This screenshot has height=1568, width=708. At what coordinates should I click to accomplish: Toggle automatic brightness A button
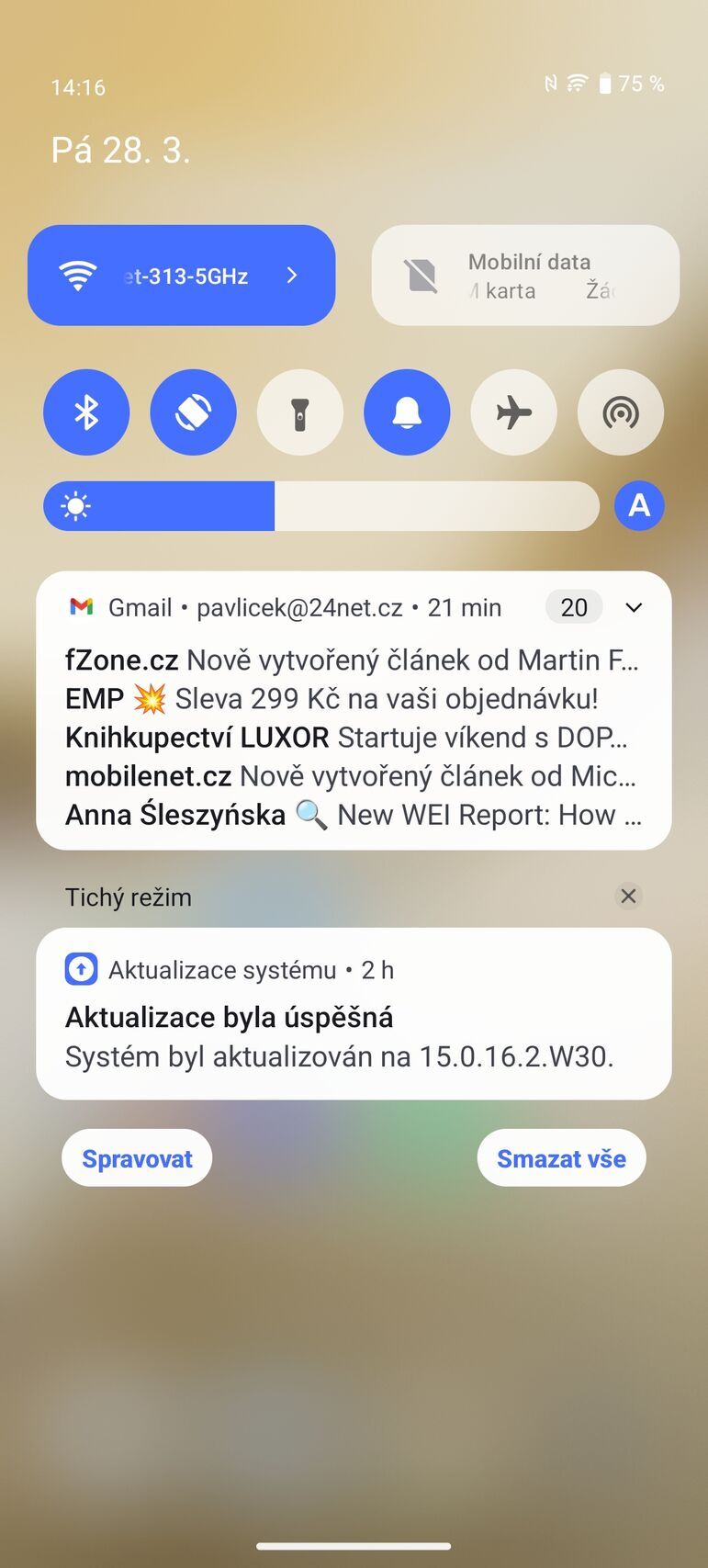tap(639, 505)
